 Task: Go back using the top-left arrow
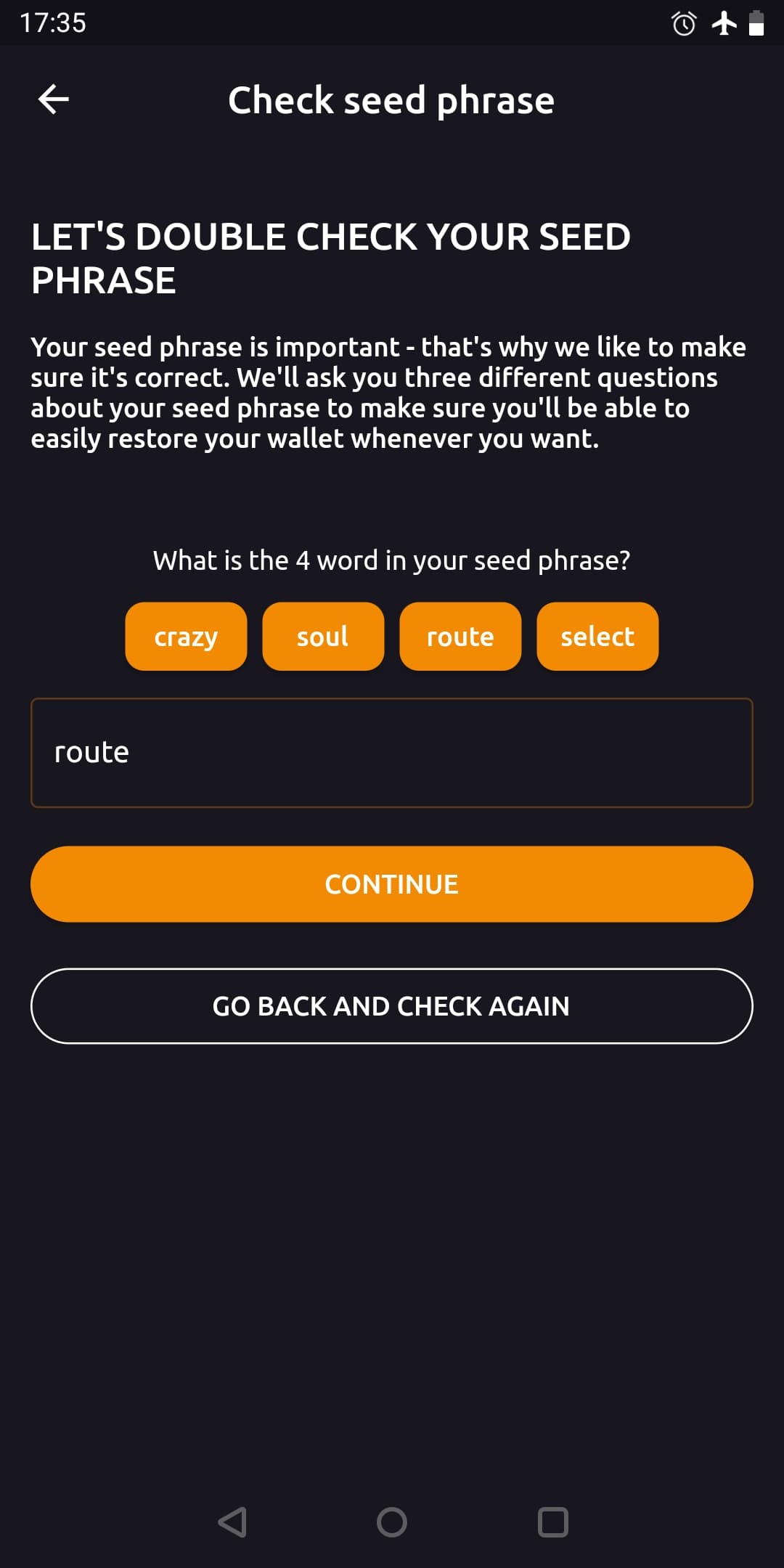(53, 99)
